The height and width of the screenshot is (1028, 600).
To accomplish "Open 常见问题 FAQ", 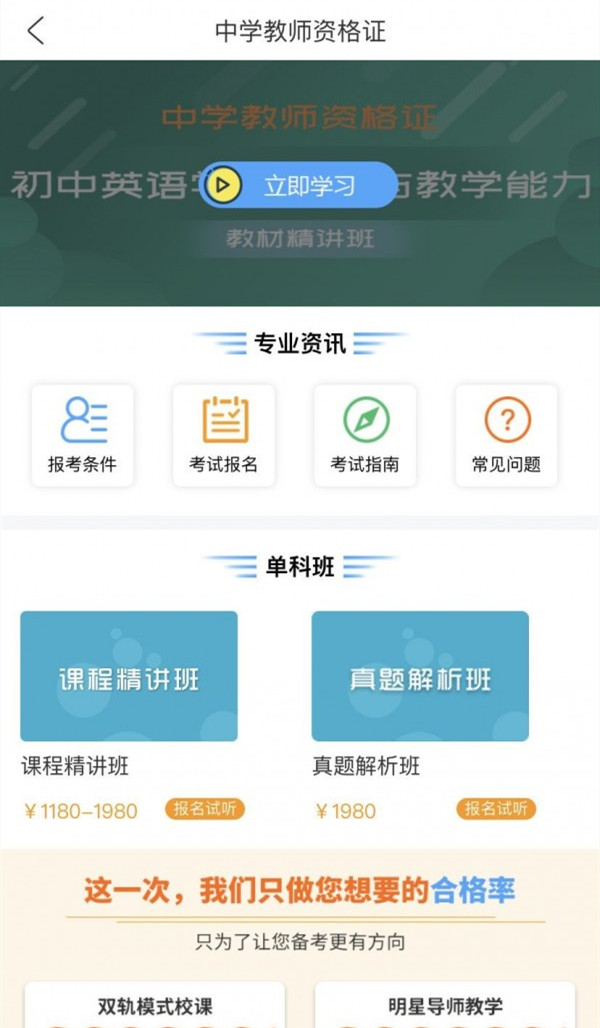I will (x=506, y=435).
